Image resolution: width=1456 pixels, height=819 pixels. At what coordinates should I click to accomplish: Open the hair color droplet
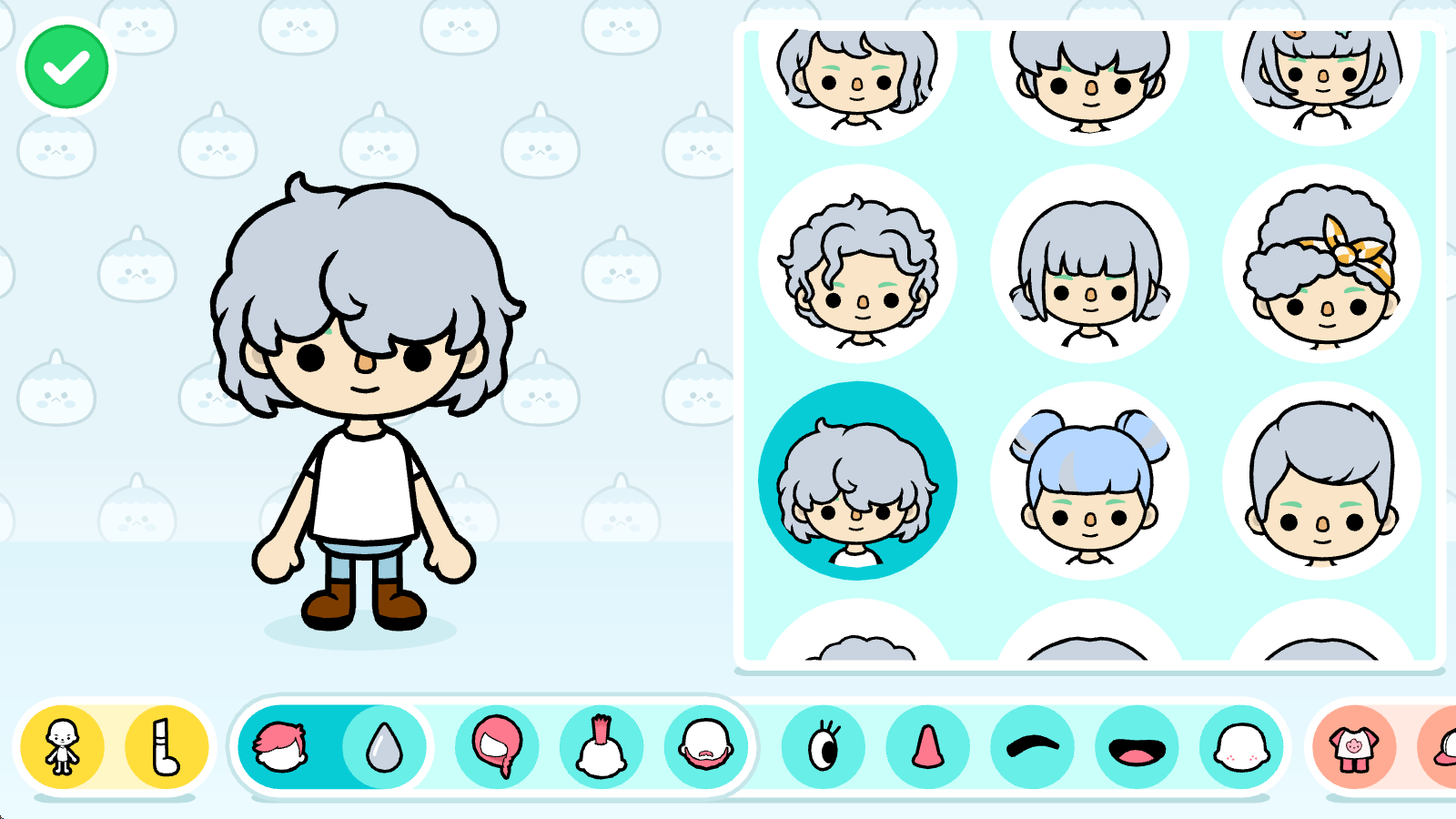(384, 747)
